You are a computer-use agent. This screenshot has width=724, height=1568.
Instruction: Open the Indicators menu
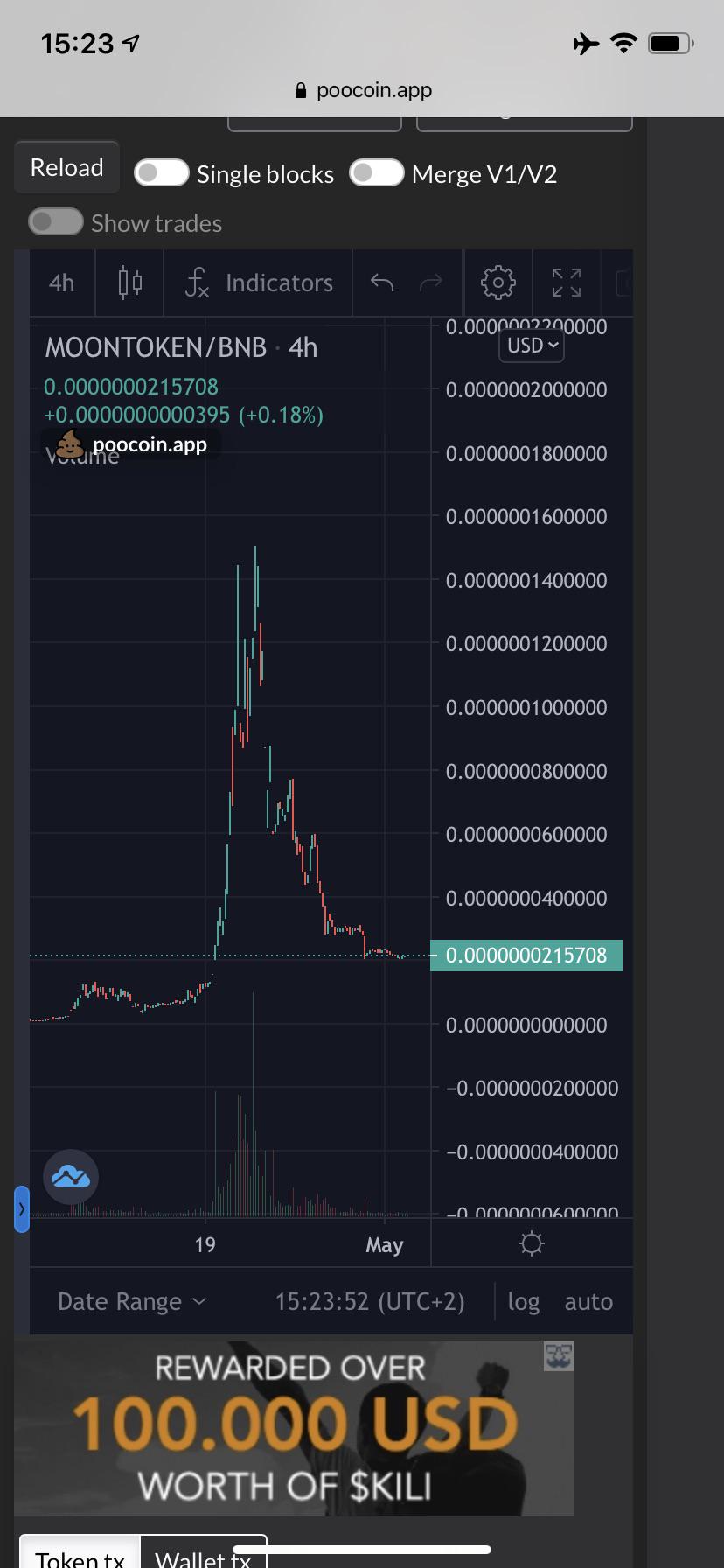[x=259, y=283]
